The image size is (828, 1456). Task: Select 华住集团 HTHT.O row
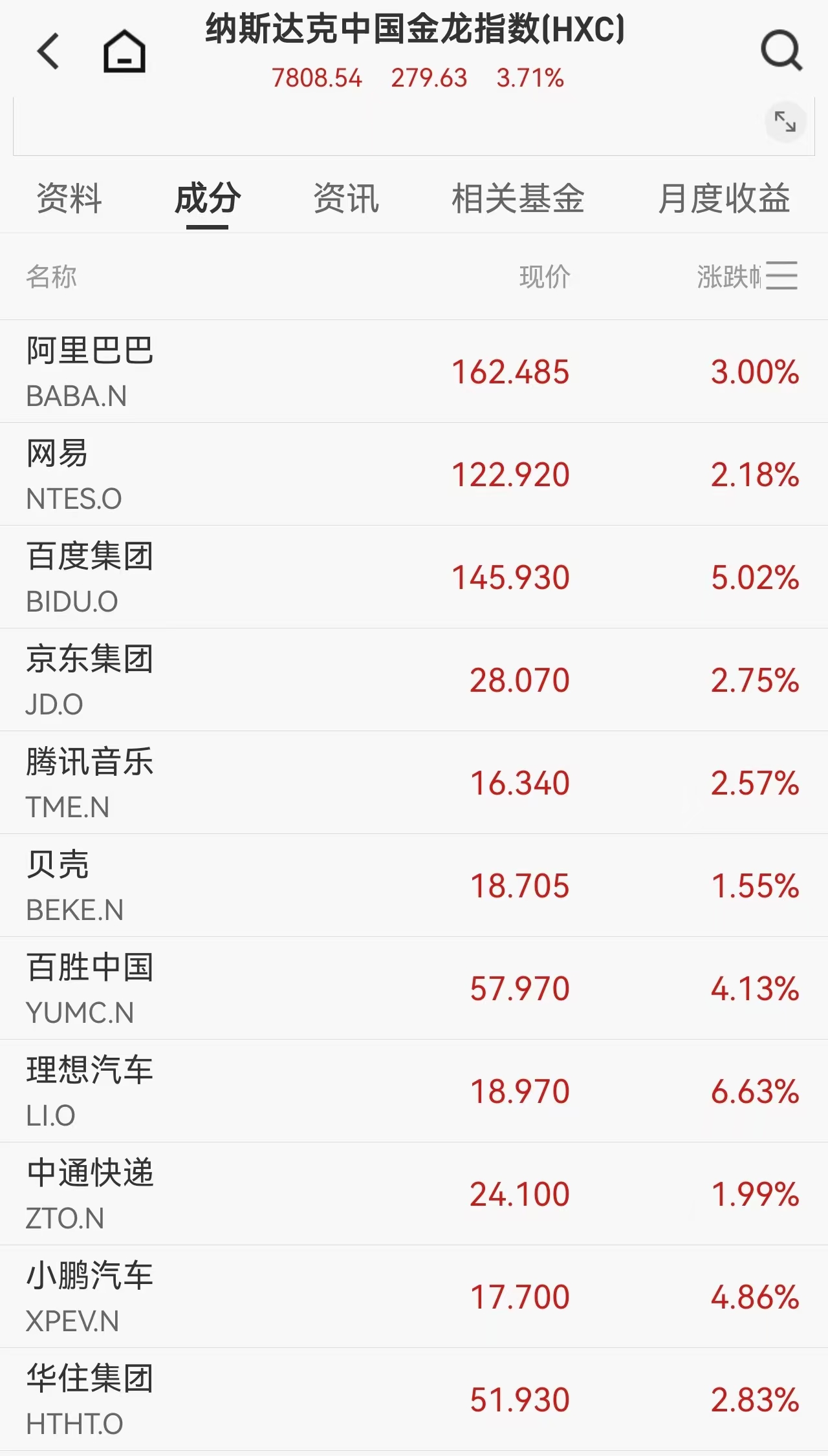click(x=414, y=1400)
